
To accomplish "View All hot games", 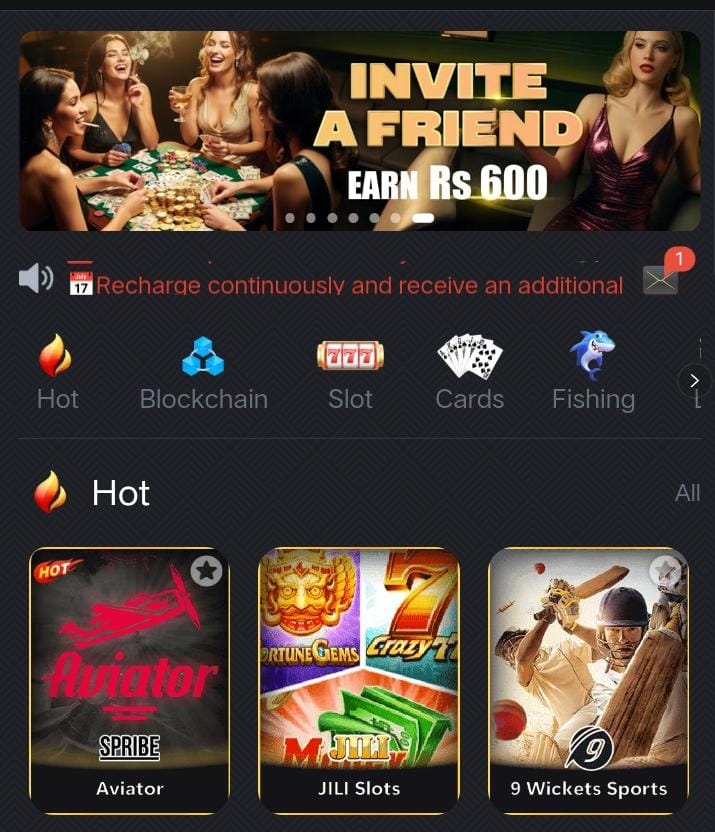I will point(687,493).
